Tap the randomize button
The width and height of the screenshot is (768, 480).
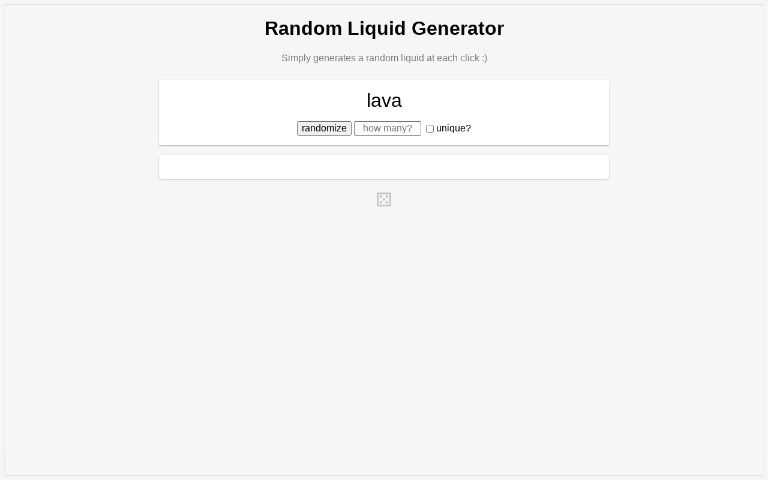(x=324, y=128)
